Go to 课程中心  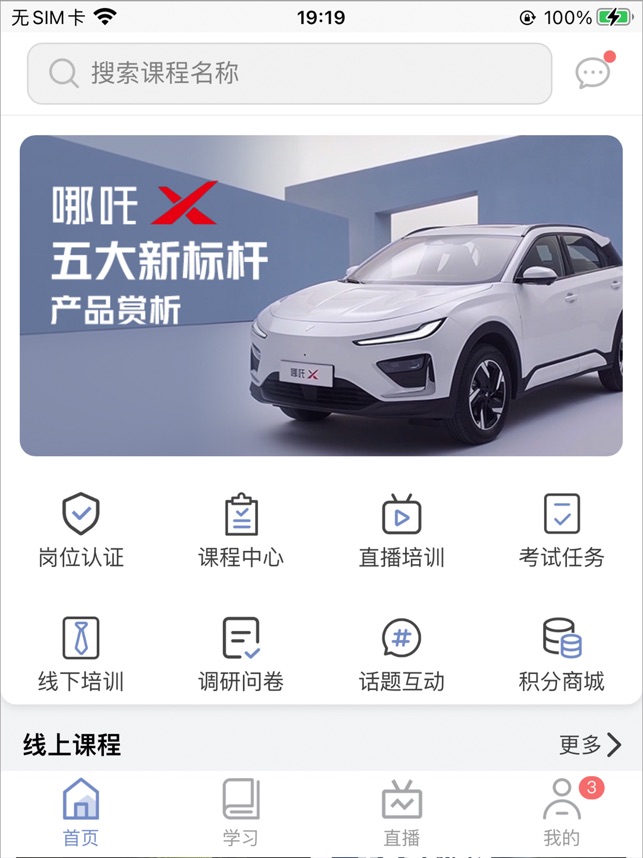click(241, 531)
